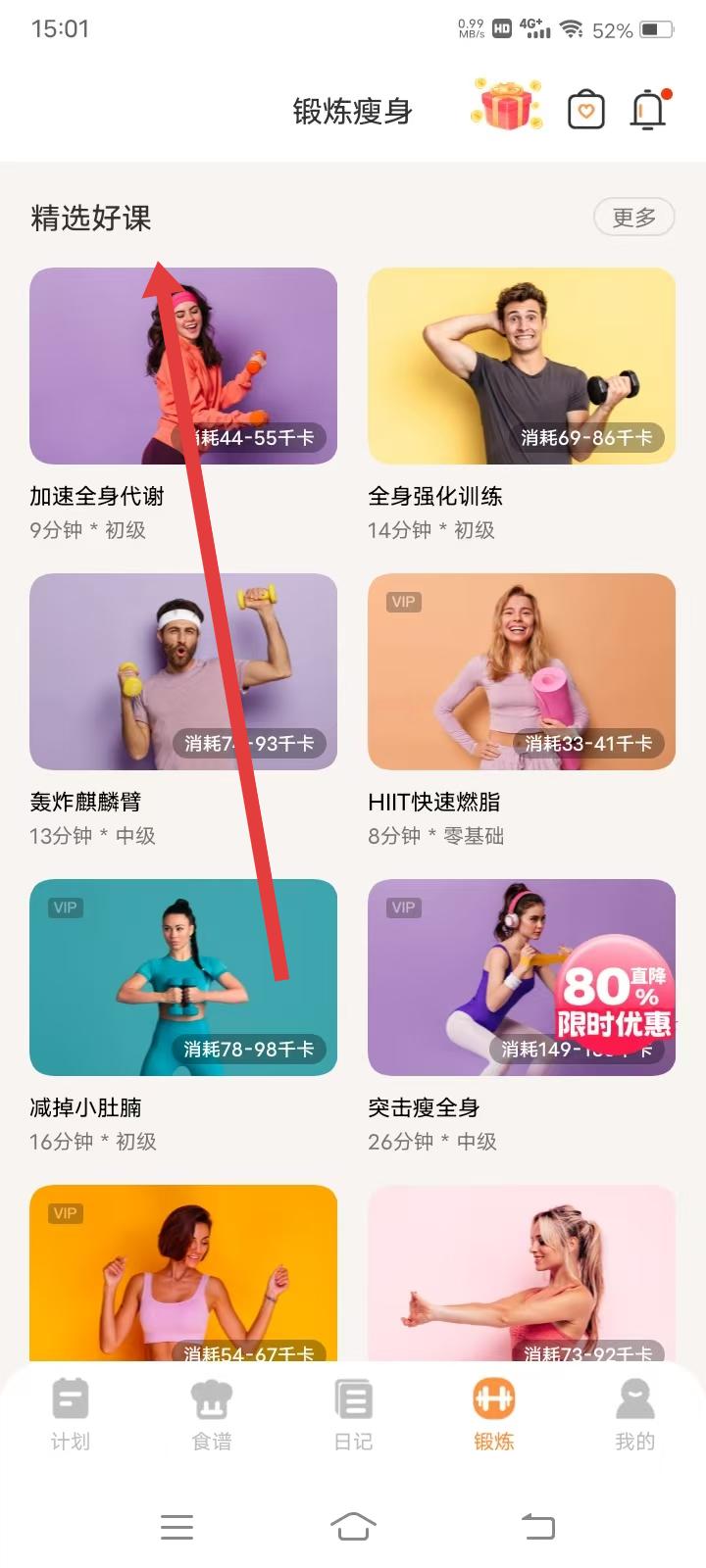
Task: Switch to the 食谱 tab
Action: coord(212,1413)
